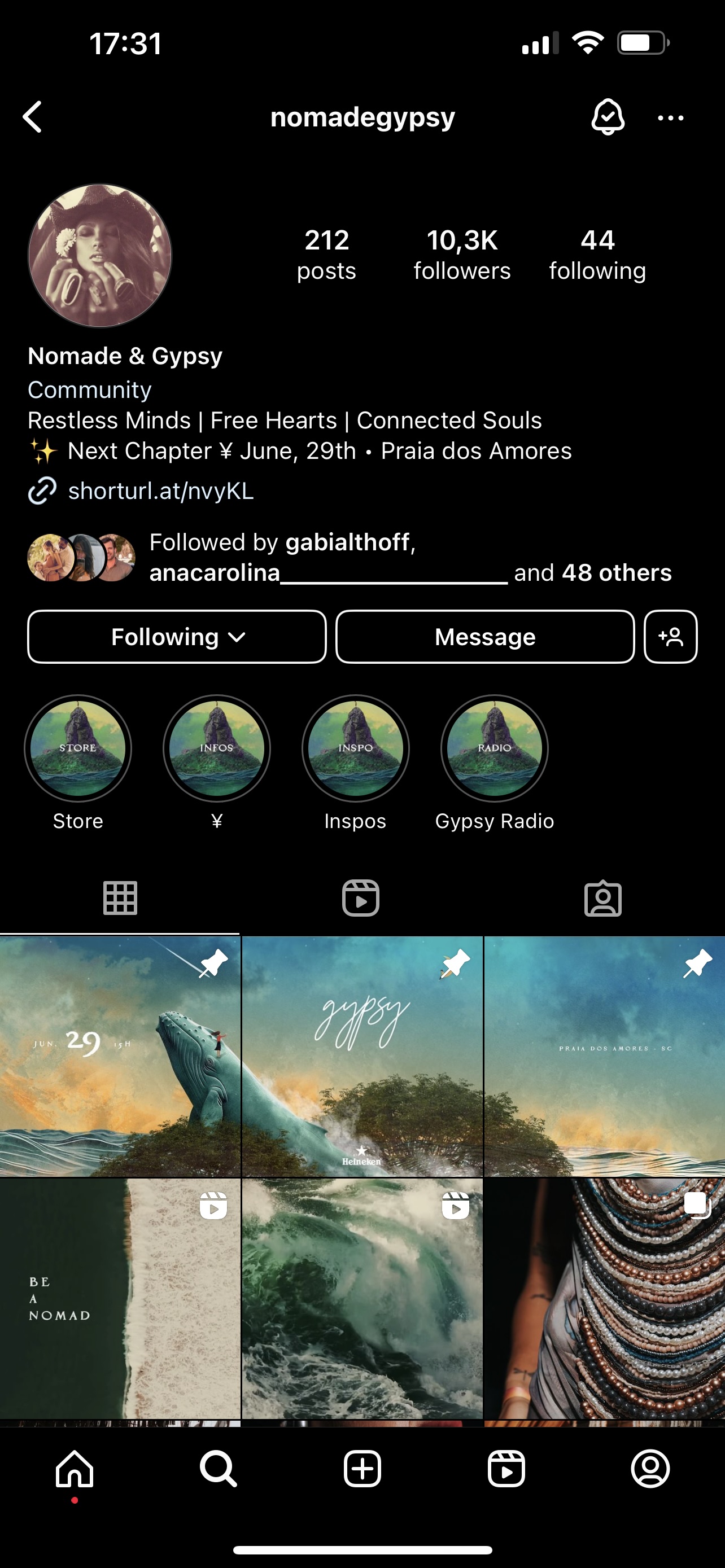Go to the Home feed

click(75, 1469)
